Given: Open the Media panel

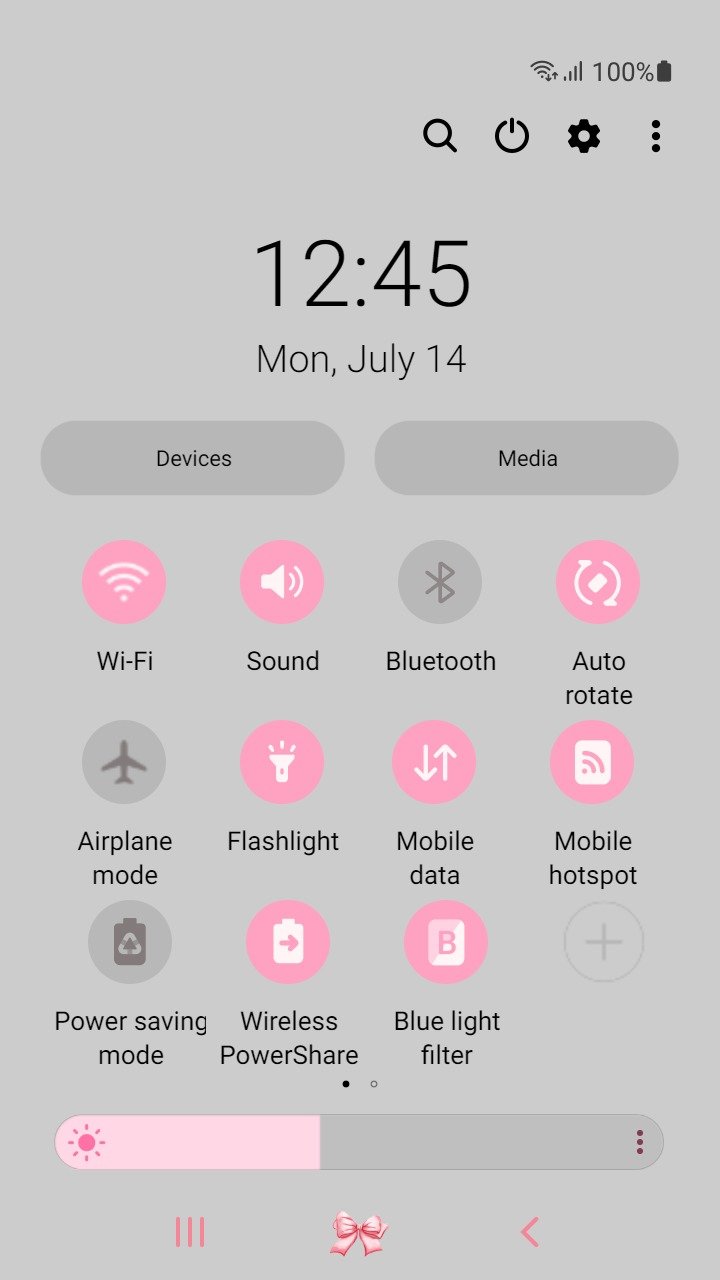Looking at the screenshot, I should click(x=527, y=458).
